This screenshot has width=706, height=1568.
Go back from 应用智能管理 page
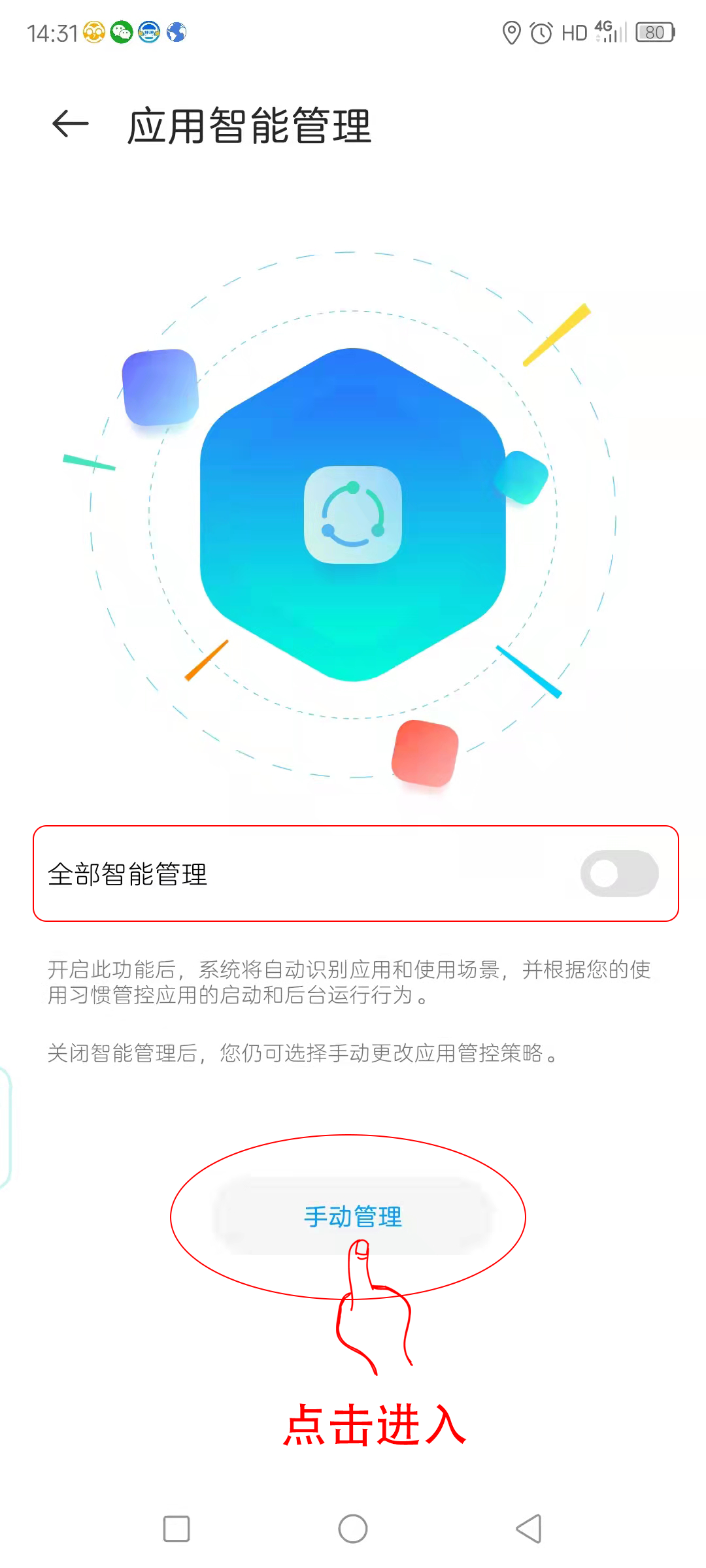tap(70, 124)
